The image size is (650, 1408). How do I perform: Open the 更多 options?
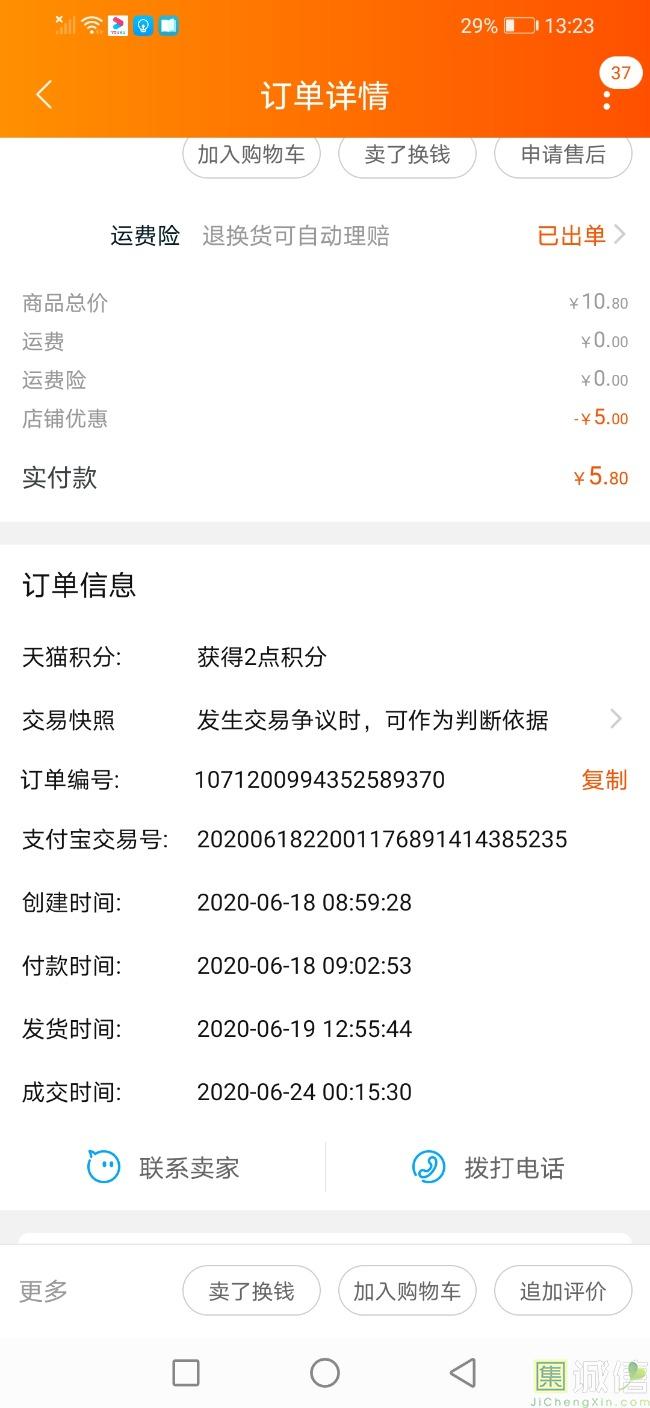tap(44, 1291)
